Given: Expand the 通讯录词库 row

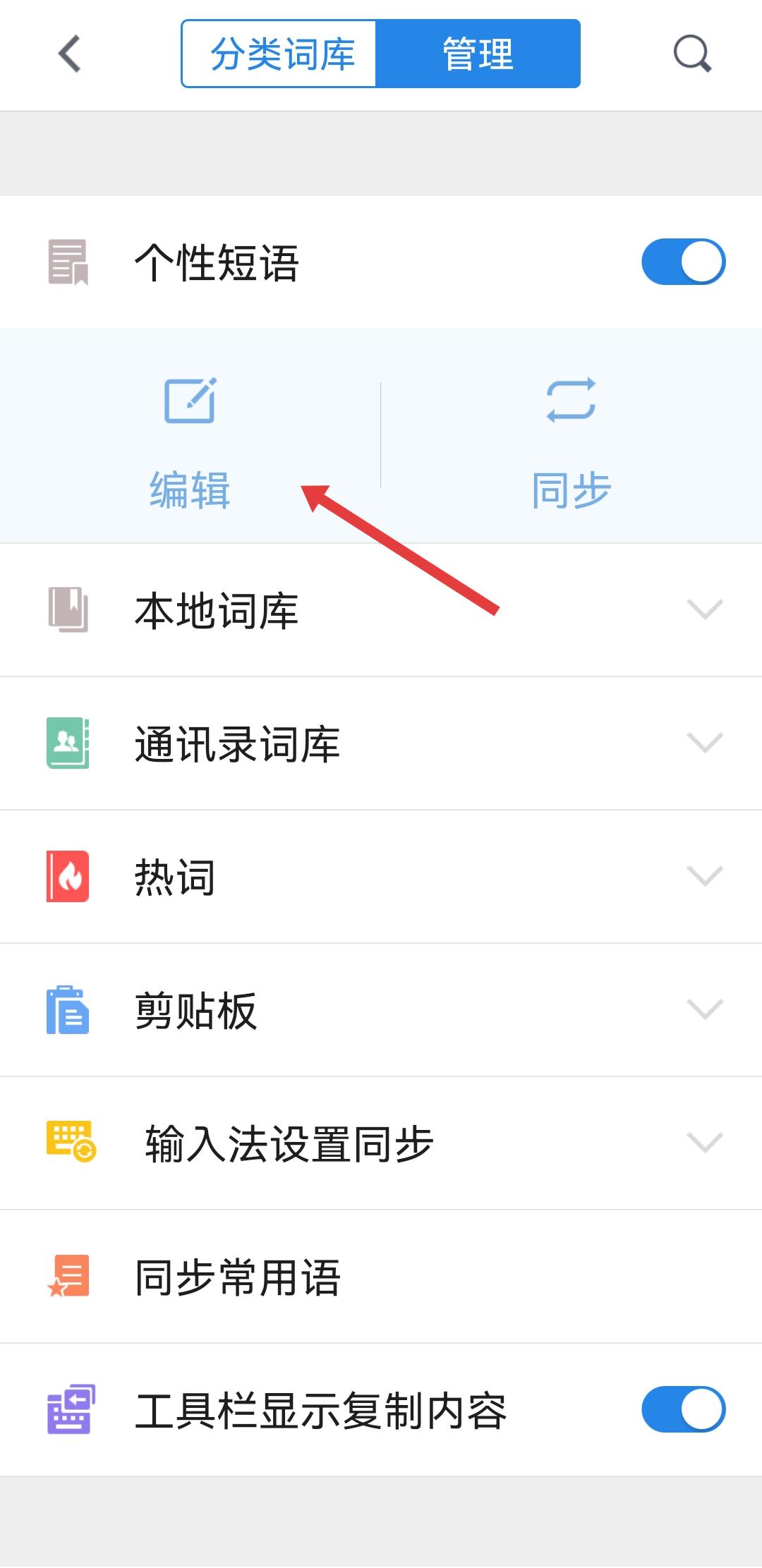Looking at the screenshot, I should [381, 743].
